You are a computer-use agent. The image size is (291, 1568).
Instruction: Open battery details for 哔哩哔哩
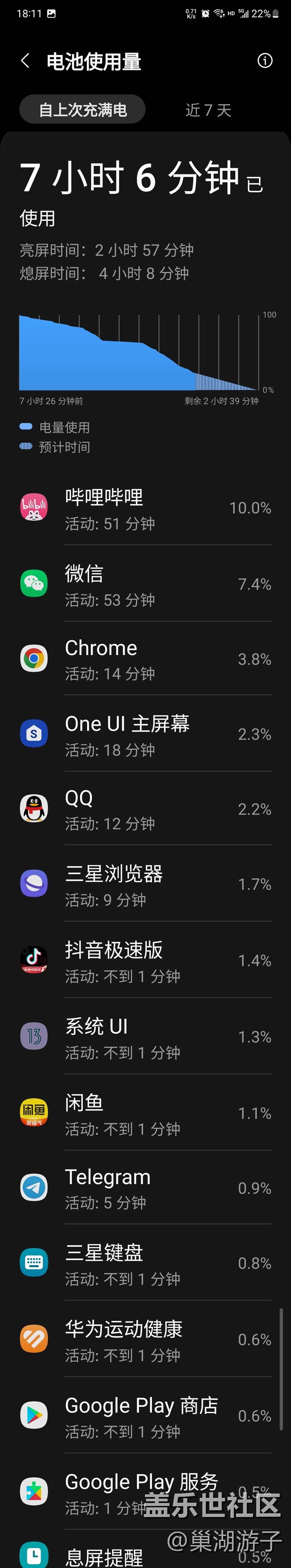[145, 508]
